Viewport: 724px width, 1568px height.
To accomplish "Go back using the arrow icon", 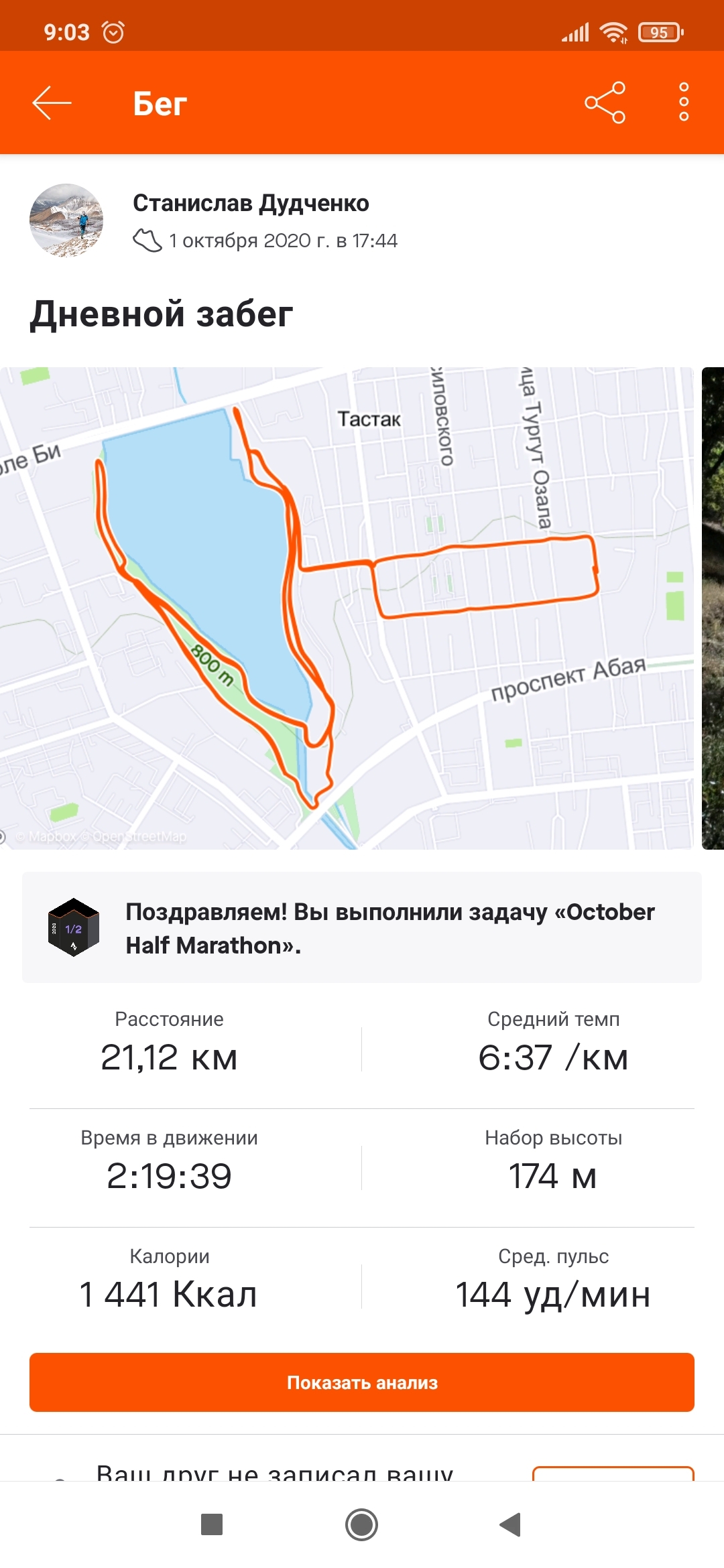I will pyautogui.click(x=52, y=103).
